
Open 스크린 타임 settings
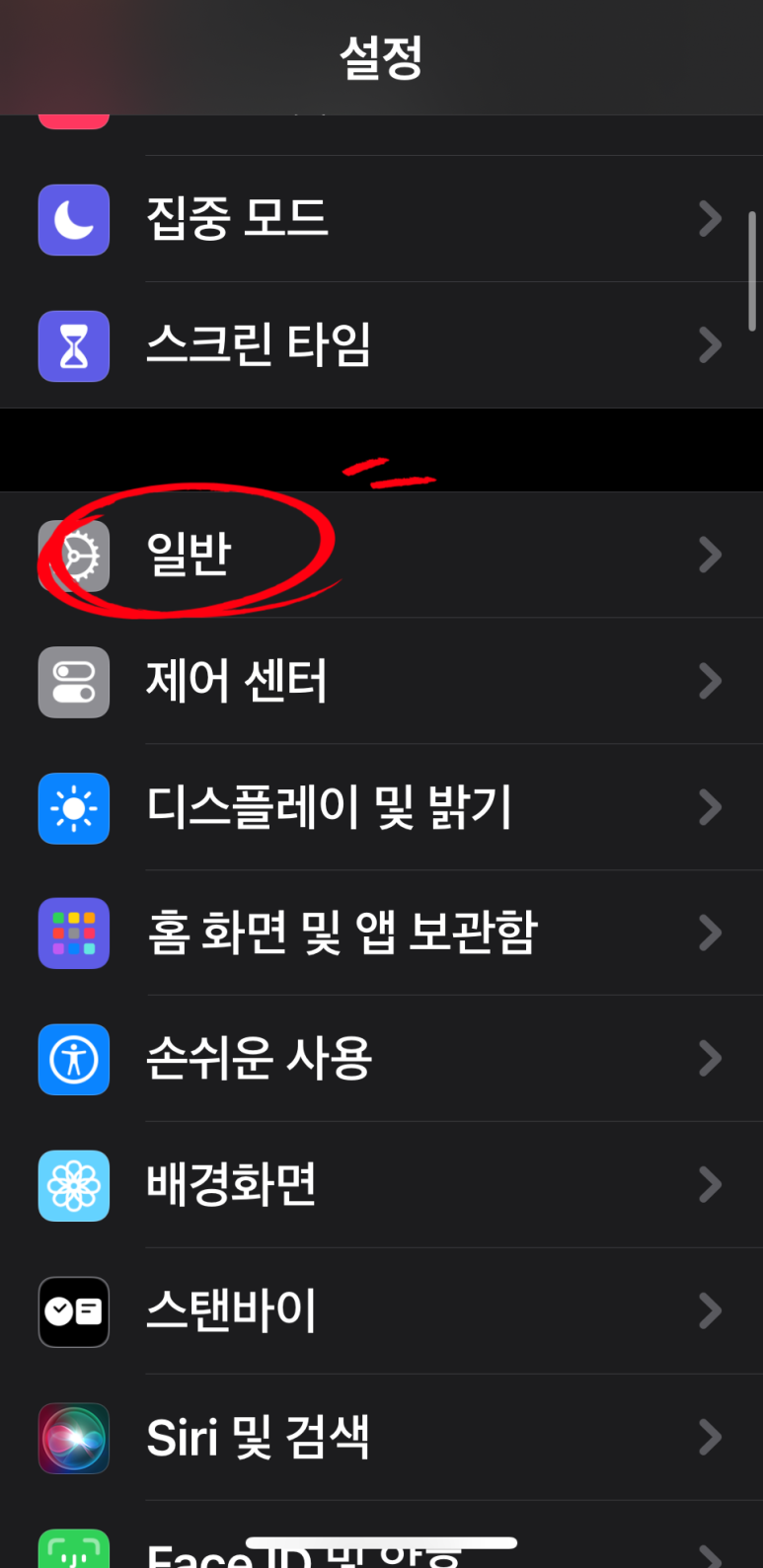(381, 345)
